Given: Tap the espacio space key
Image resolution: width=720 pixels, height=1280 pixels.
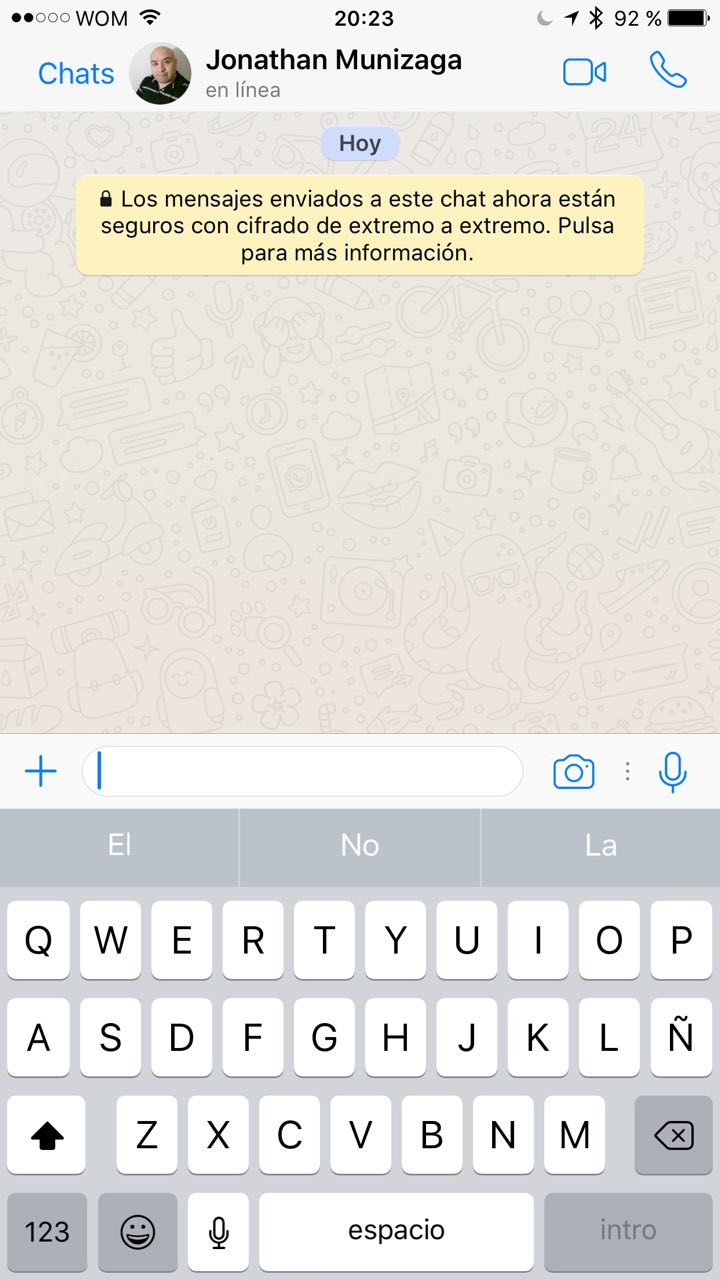Looking at the screenshot, I should coord(396,1231).
